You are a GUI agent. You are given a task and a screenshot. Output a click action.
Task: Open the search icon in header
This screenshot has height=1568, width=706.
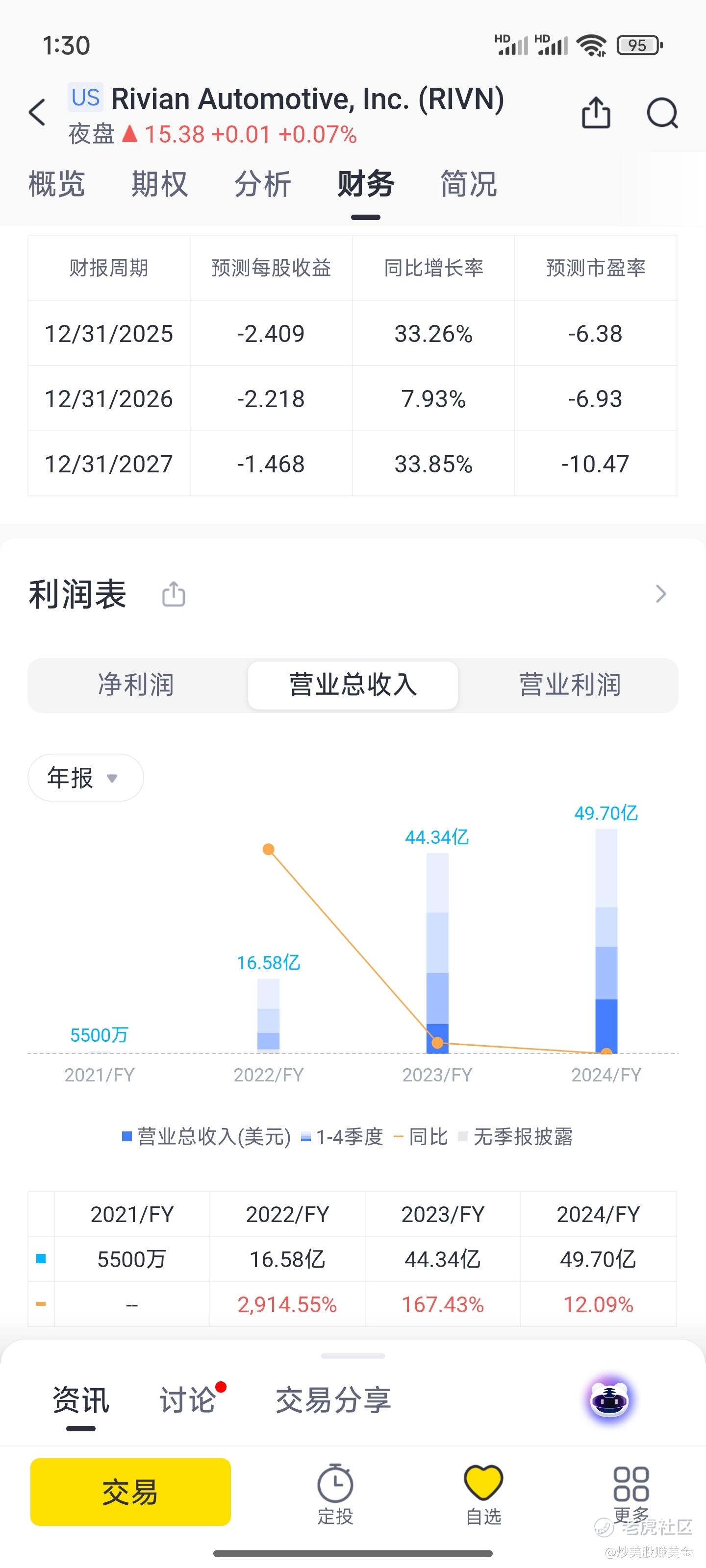click(x=662, y=113)
